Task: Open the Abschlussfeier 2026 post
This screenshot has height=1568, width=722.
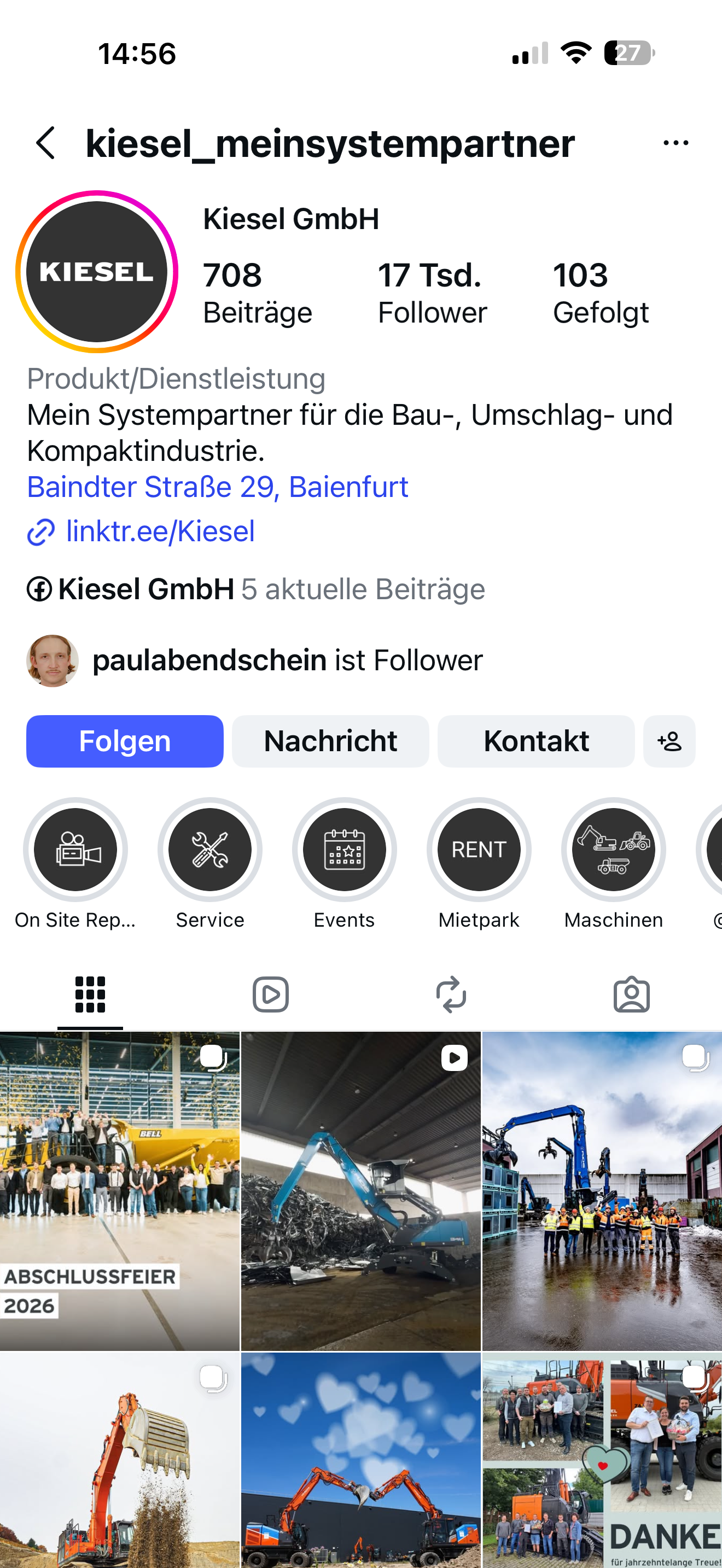Action: [x=120, y=1191]
